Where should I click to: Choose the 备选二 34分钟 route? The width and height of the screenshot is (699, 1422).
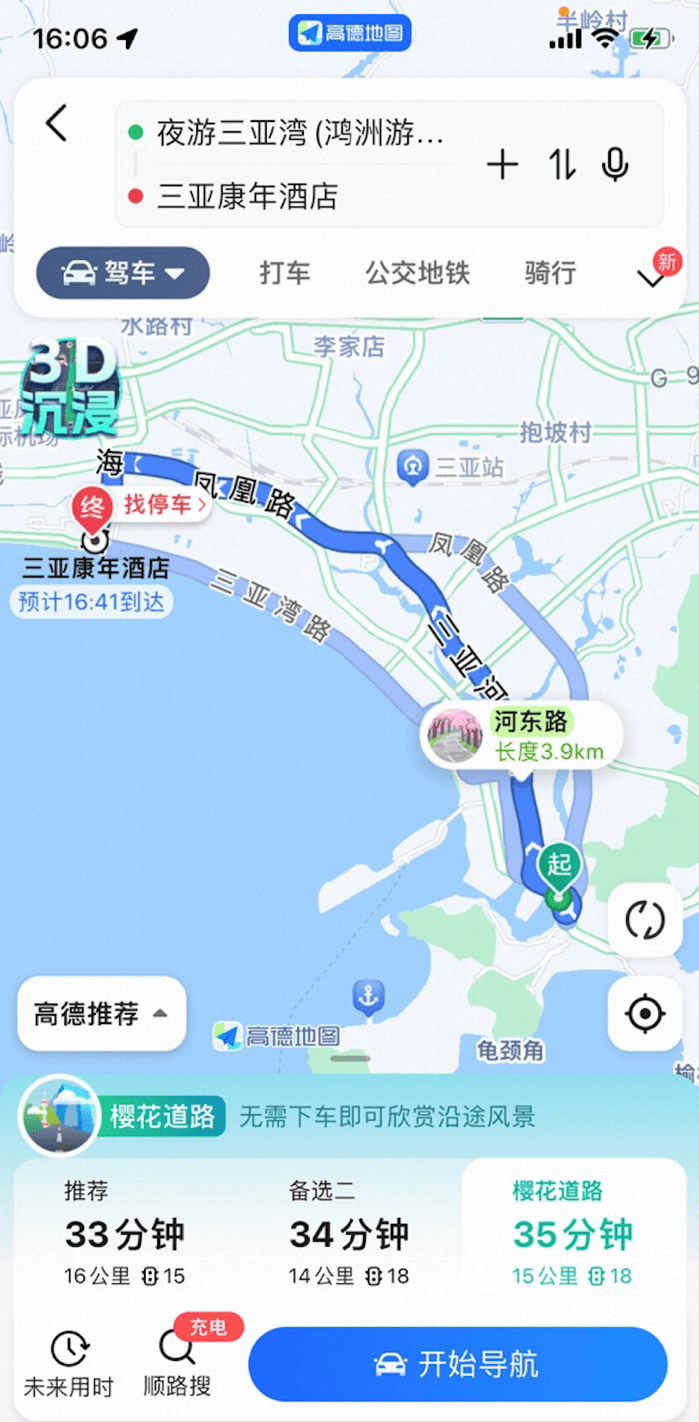tap(349, 1236)
